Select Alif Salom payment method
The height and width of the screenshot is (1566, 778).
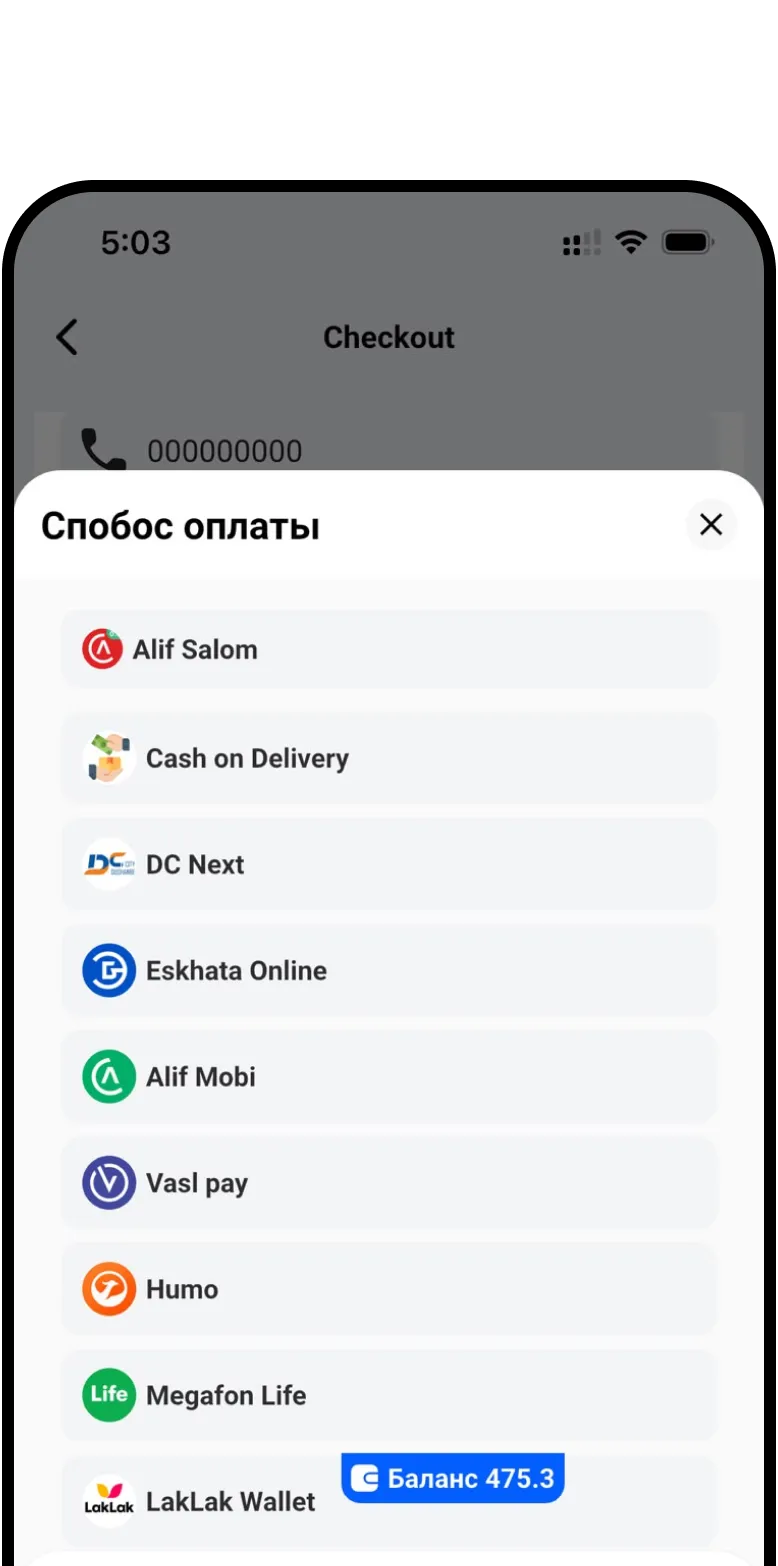389,649
